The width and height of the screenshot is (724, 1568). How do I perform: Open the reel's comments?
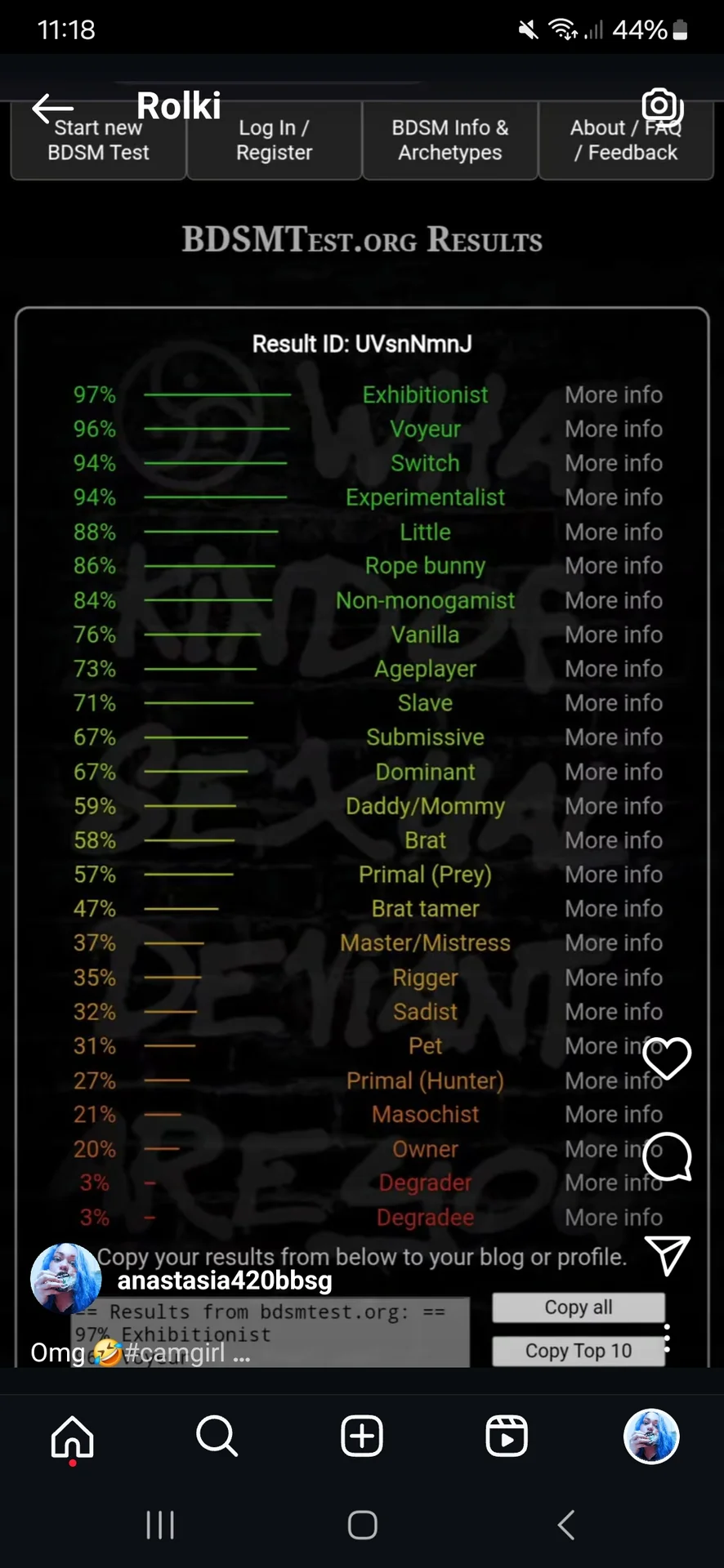[667, 1156]
